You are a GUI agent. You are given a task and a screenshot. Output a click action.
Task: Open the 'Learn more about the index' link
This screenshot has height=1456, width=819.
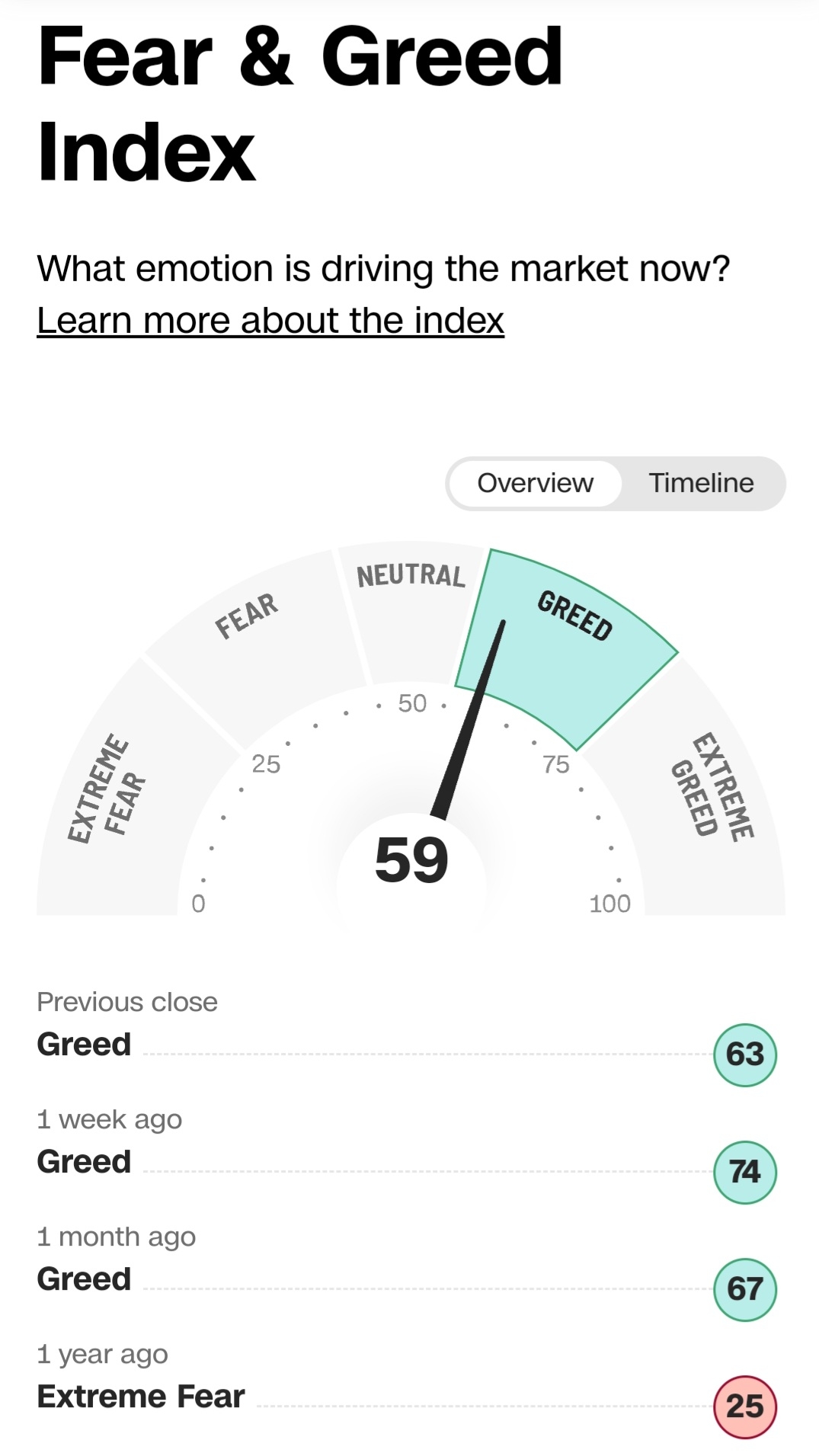tap(270, 321)
